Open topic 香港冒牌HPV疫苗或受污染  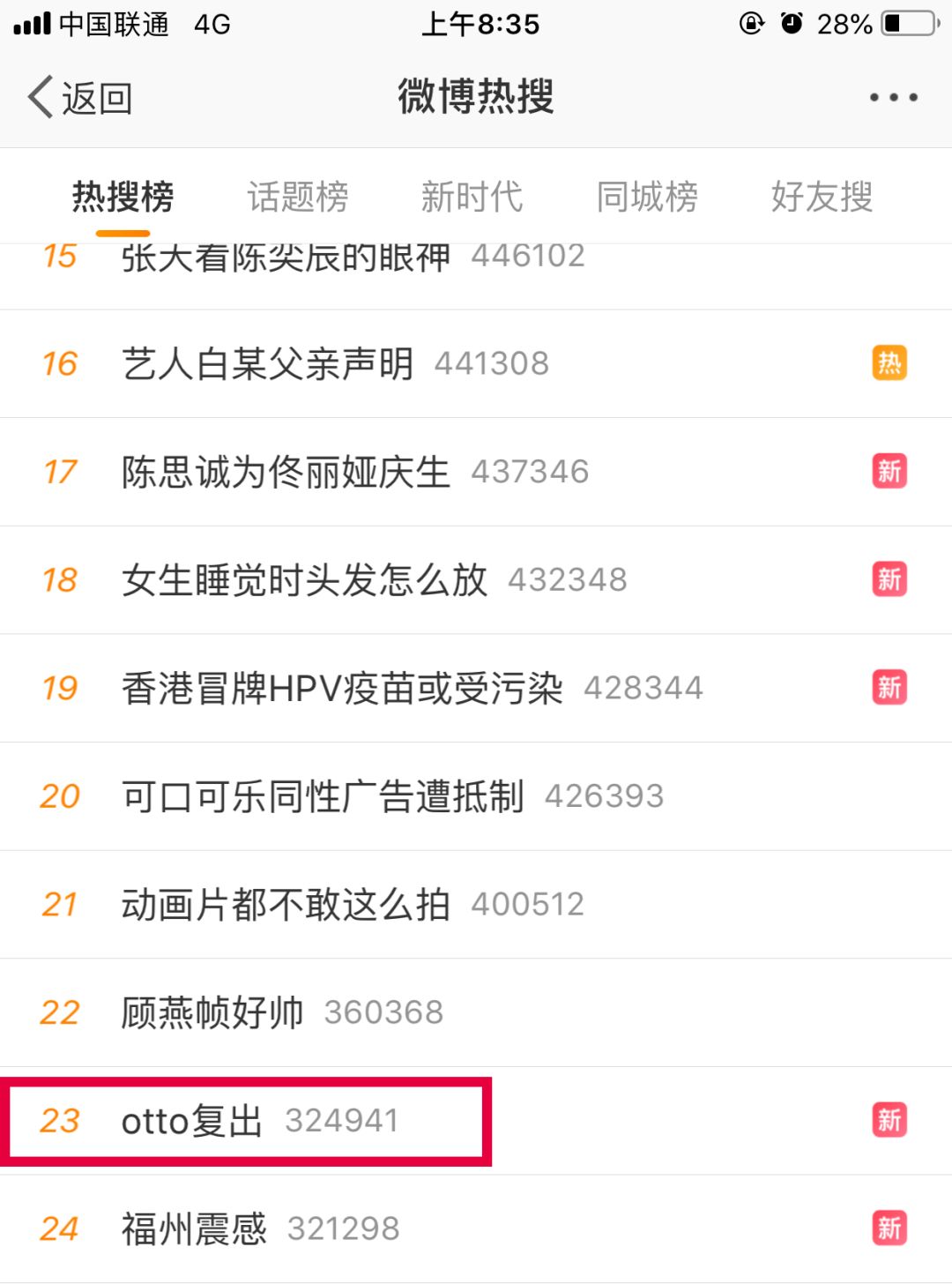tap(342, 688)
